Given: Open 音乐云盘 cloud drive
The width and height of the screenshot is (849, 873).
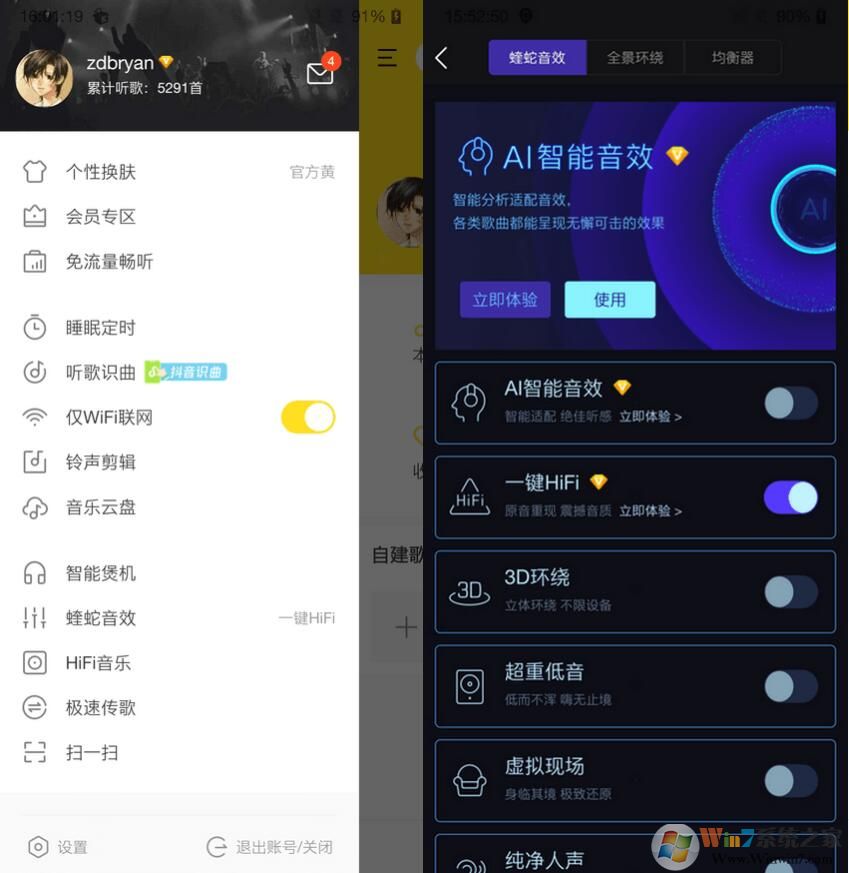Looking at the screenshot, I should (x=100, y=508).
